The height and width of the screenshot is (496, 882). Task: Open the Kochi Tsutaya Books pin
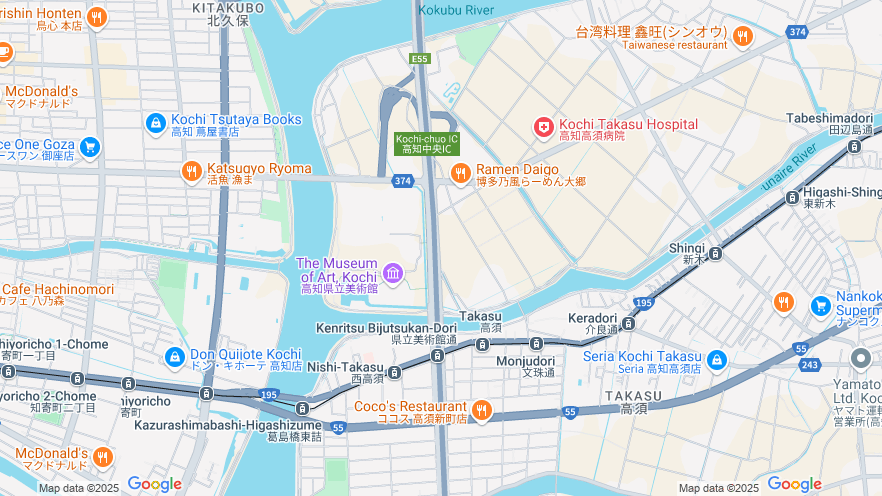[155, 123]
